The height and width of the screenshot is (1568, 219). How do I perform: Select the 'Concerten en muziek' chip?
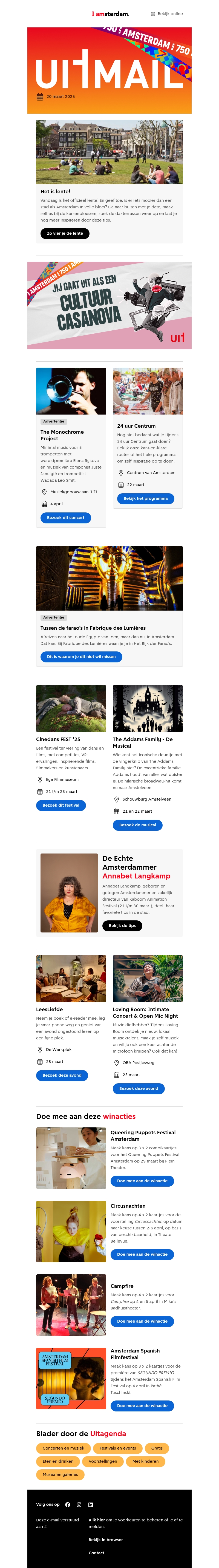point(63,1448)
